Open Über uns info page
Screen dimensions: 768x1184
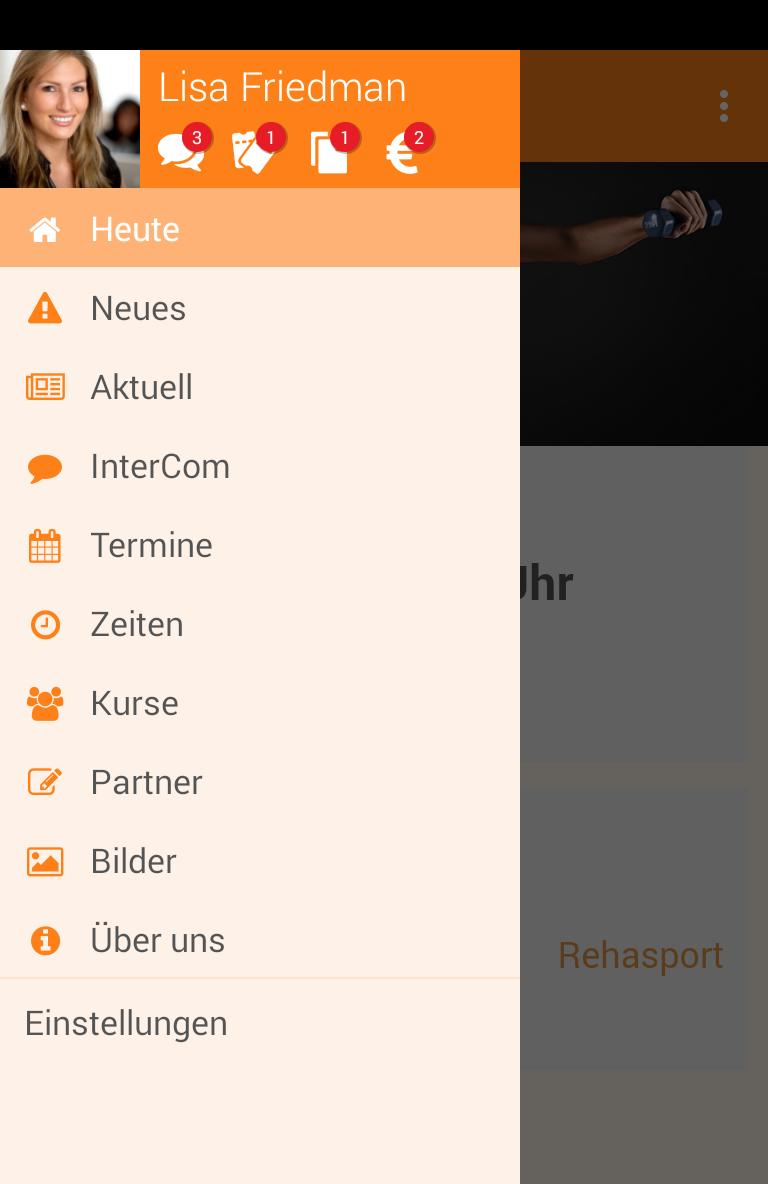tap(157, 940)
